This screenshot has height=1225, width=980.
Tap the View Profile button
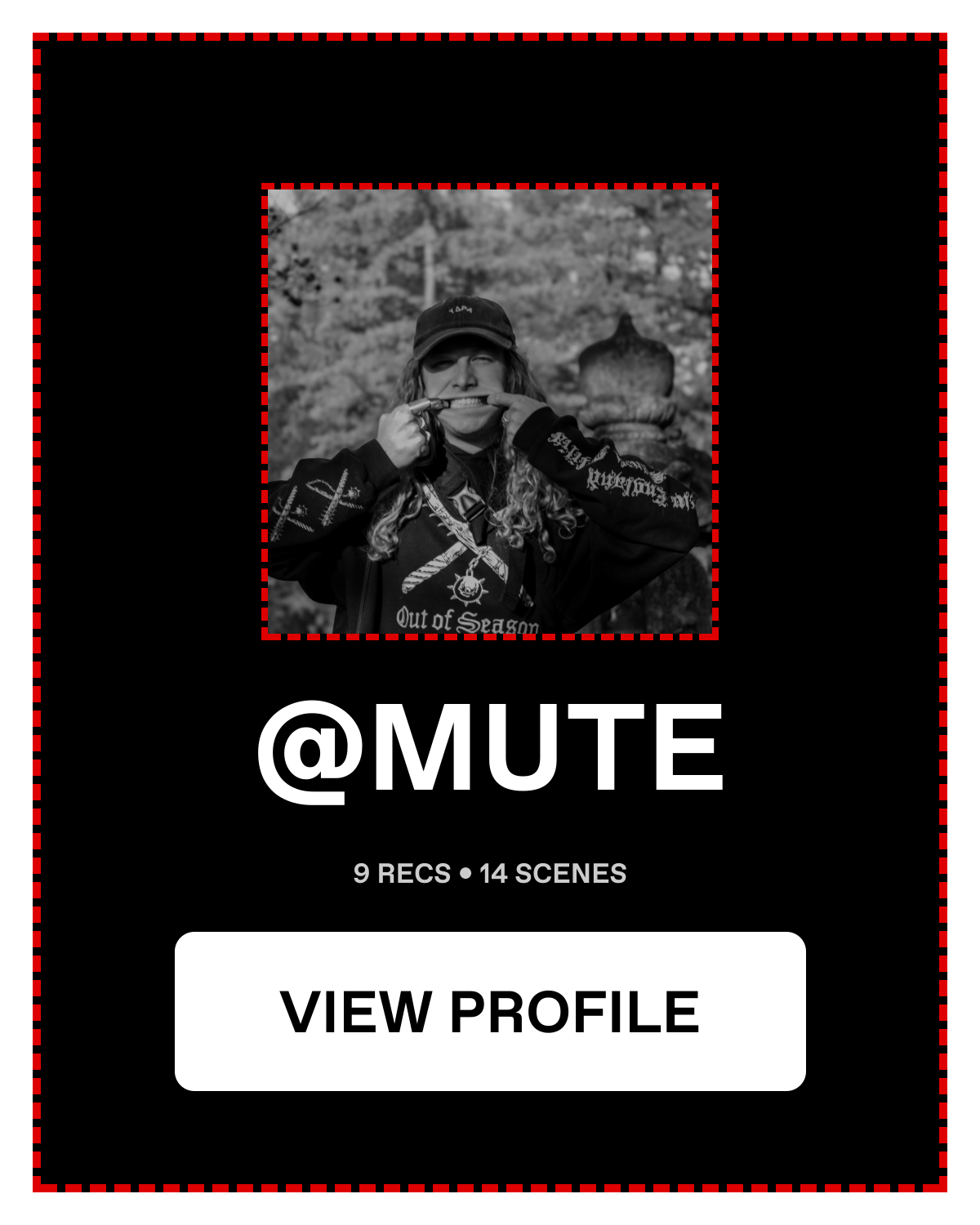pos(490,1011)
